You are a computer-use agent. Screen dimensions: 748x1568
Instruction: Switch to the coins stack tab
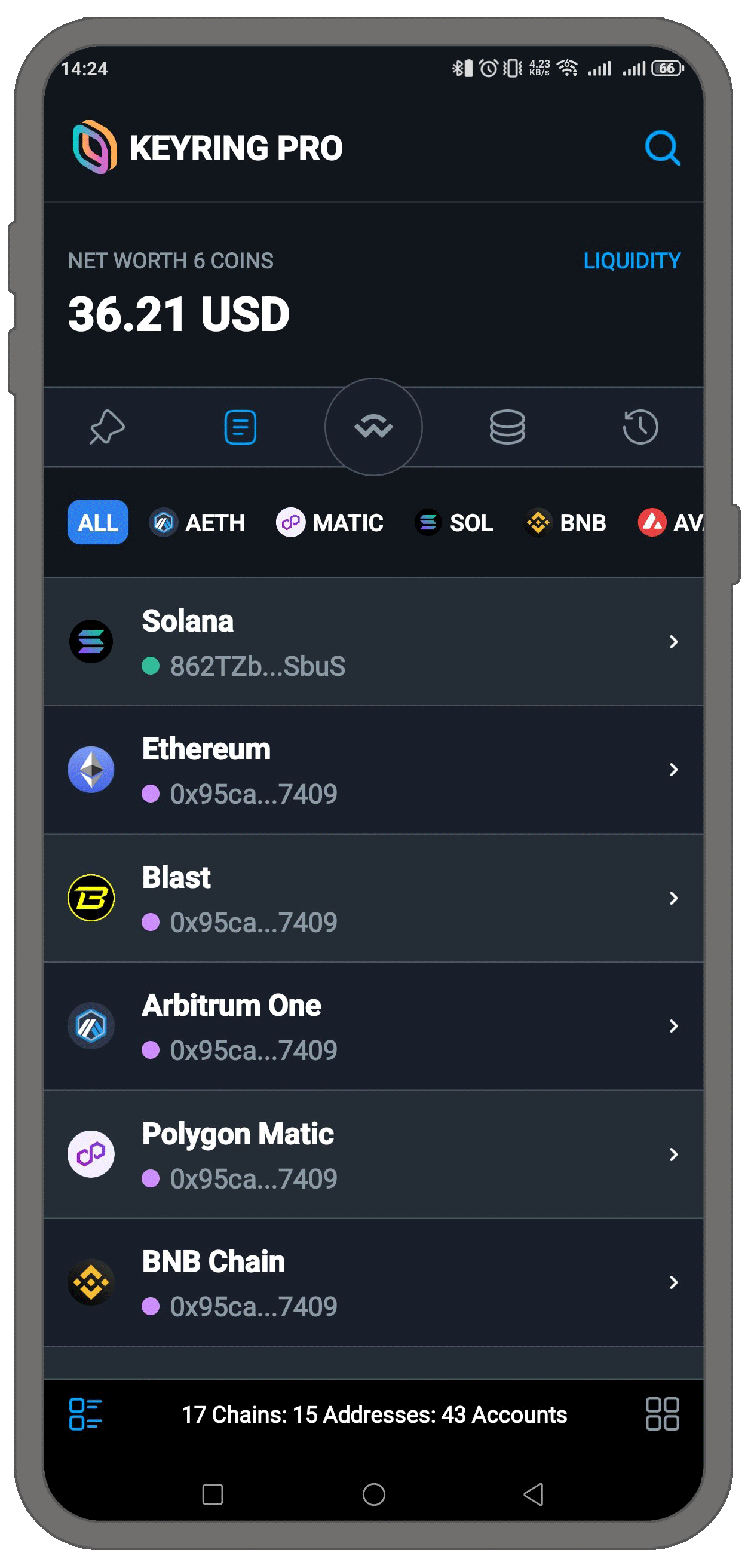coord(507,427)
